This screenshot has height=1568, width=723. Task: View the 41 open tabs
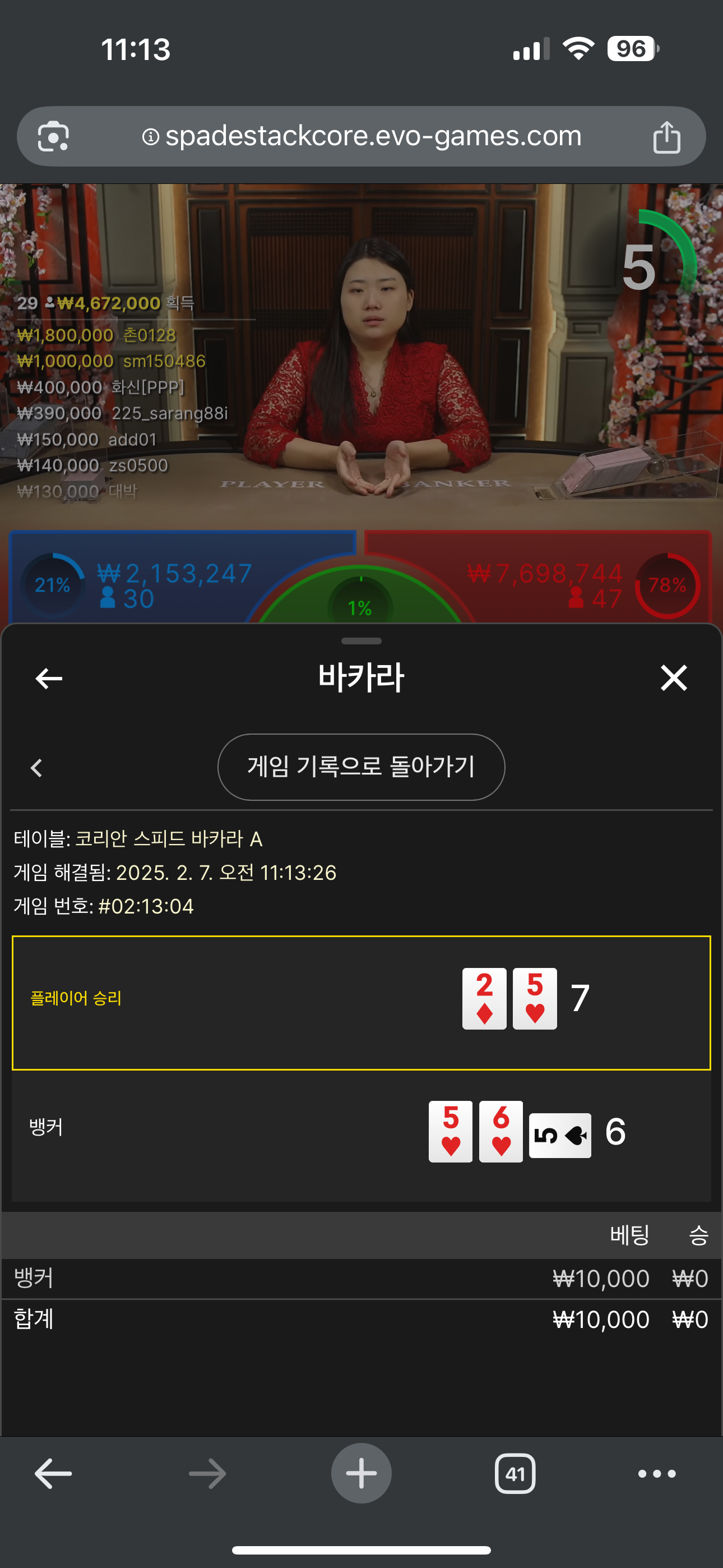click(x=515, y=1474)
